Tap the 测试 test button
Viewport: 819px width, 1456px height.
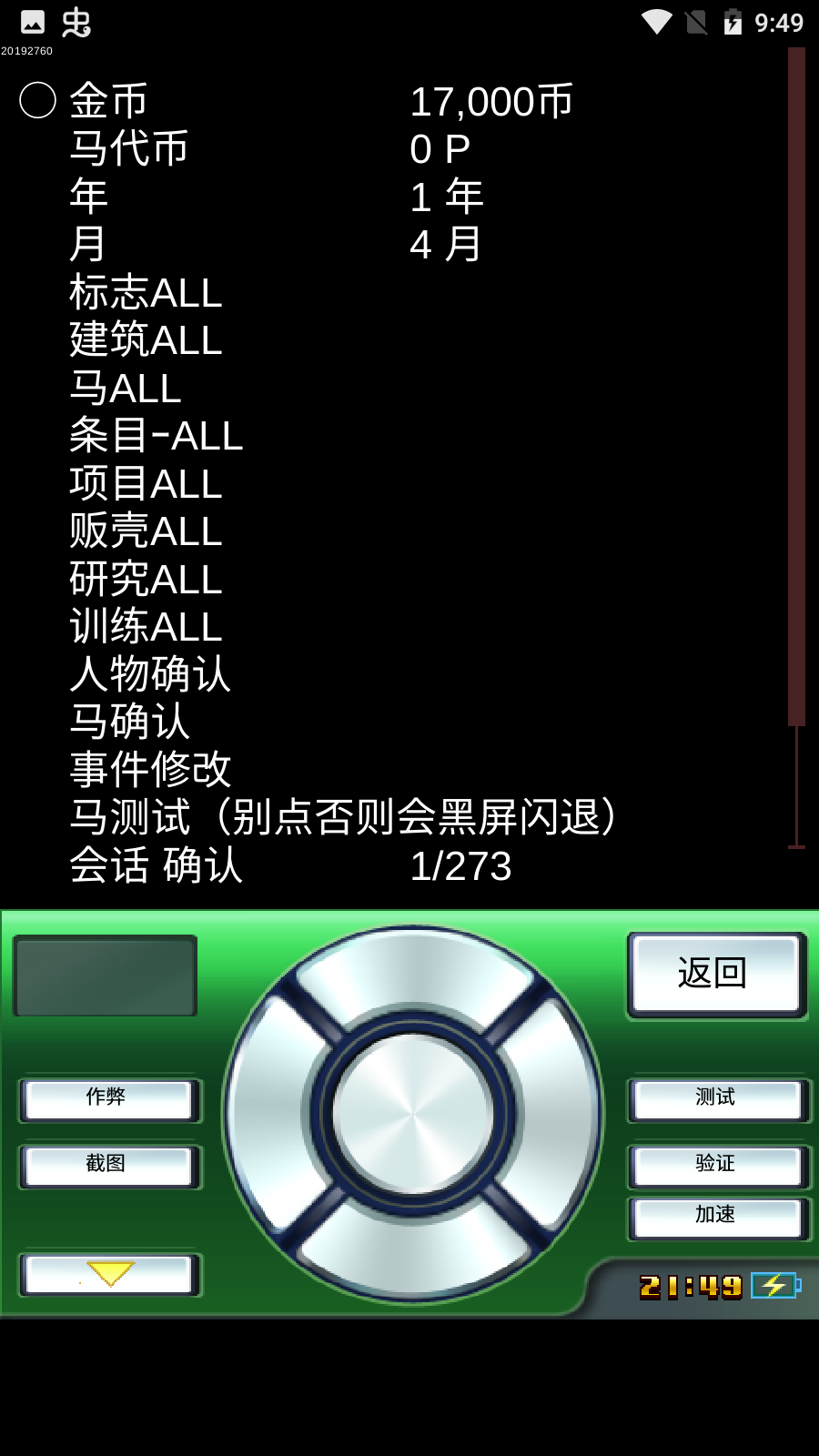pos(716,1099)
